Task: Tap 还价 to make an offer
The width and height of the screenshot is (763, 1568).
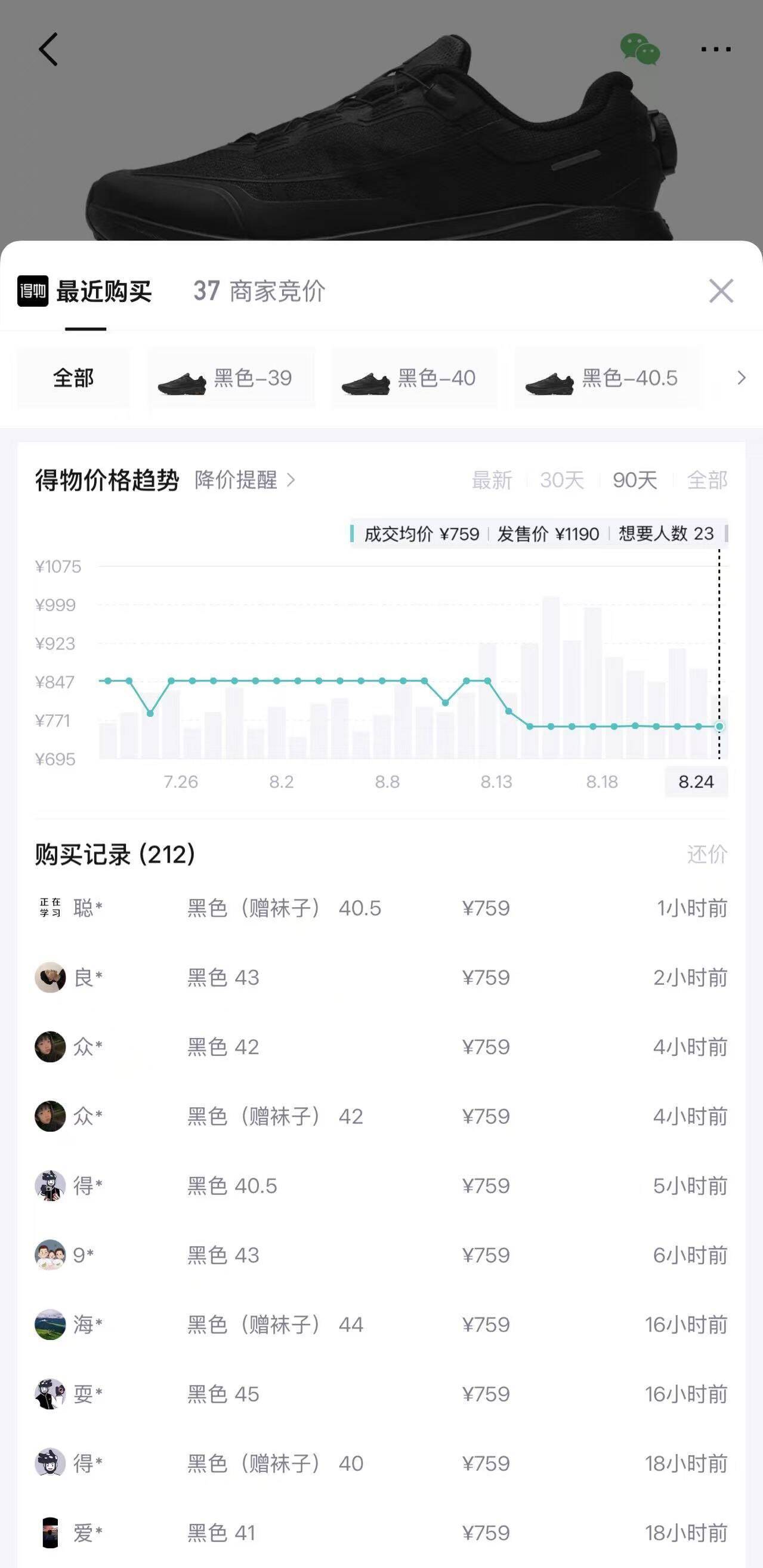Action: point(707,855)
